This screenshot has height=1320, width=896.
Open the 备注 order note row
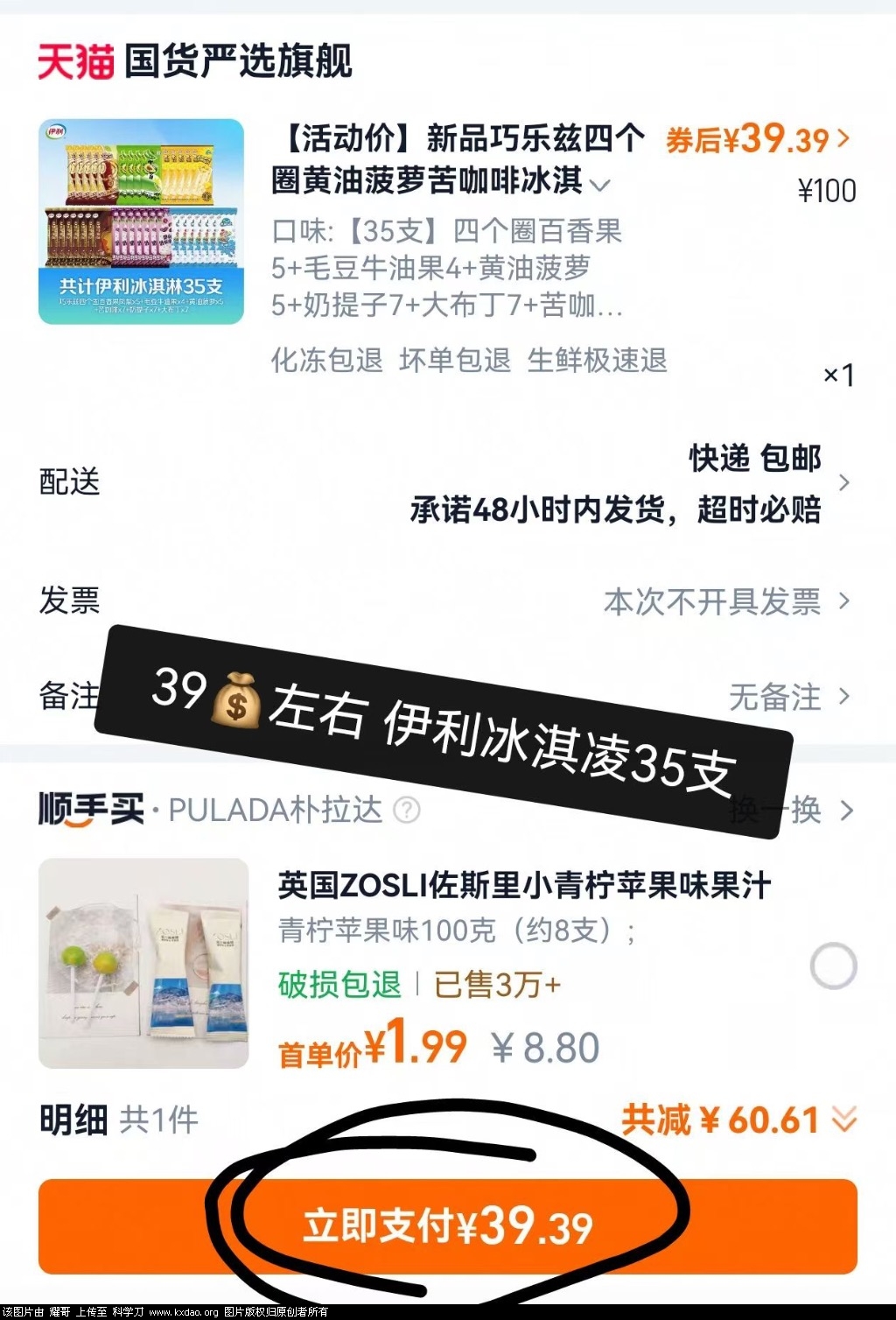coord(787,697)
